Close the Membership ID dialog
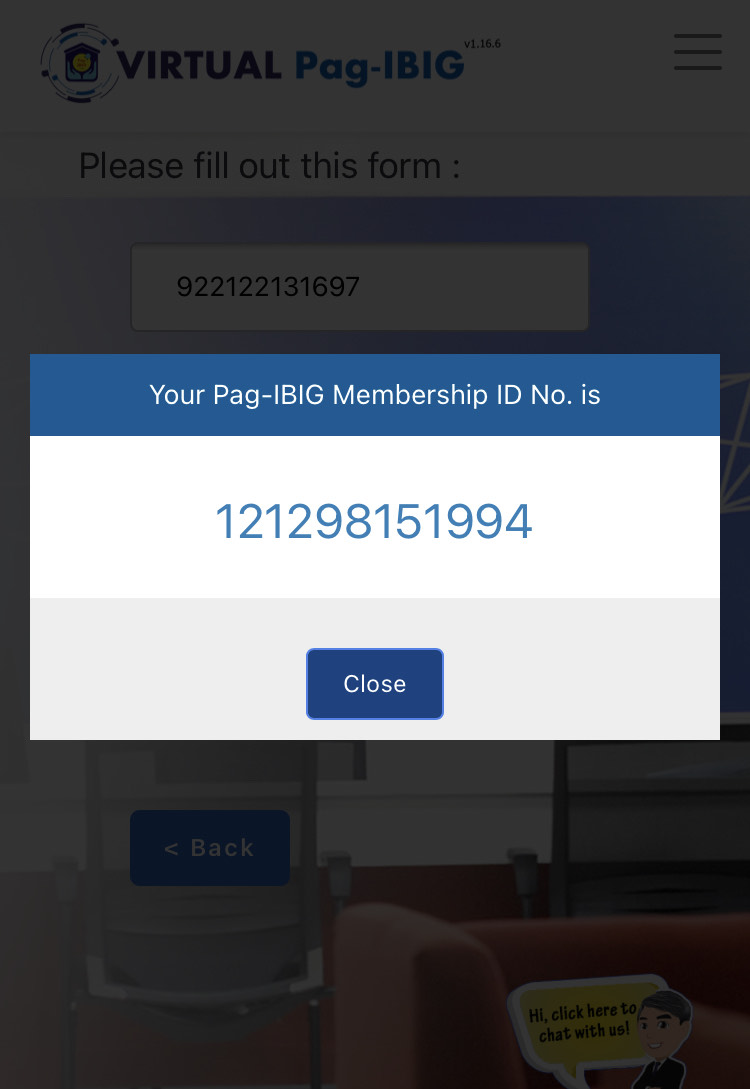Screen dimensions: 750x1089 (x=374, y=684)
